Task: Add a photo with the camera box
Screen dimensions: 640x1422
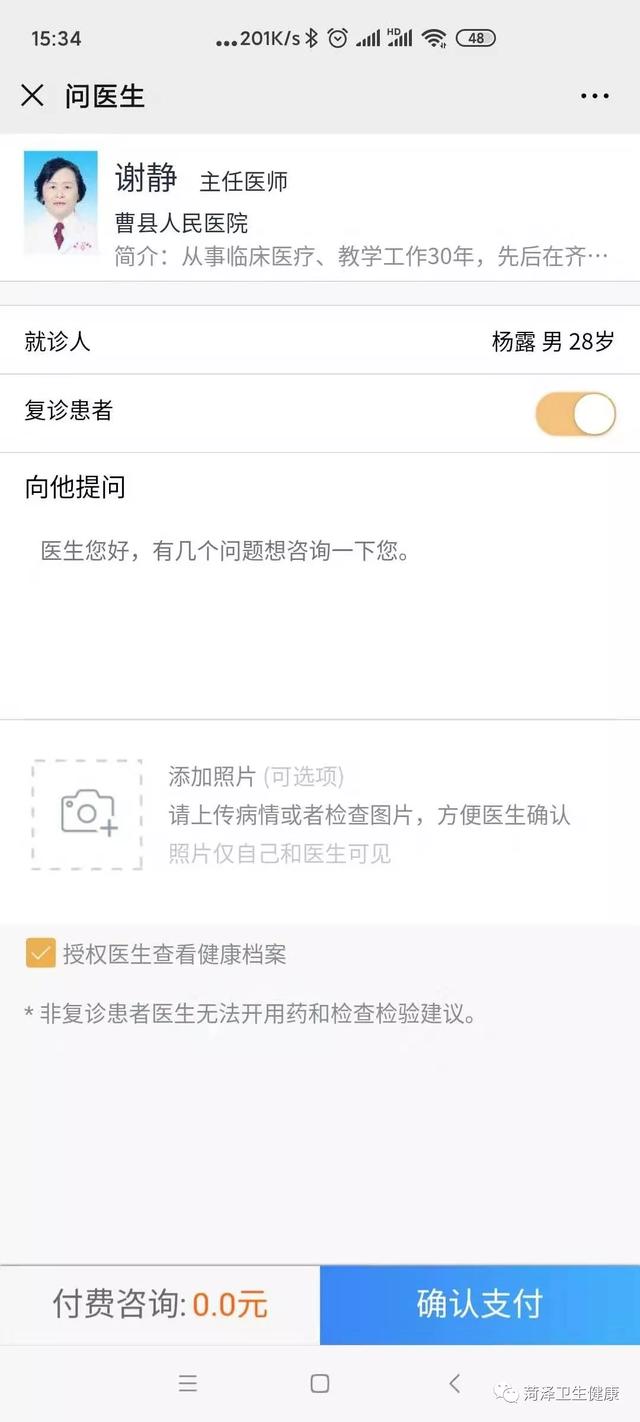Action: pos(87,814)
